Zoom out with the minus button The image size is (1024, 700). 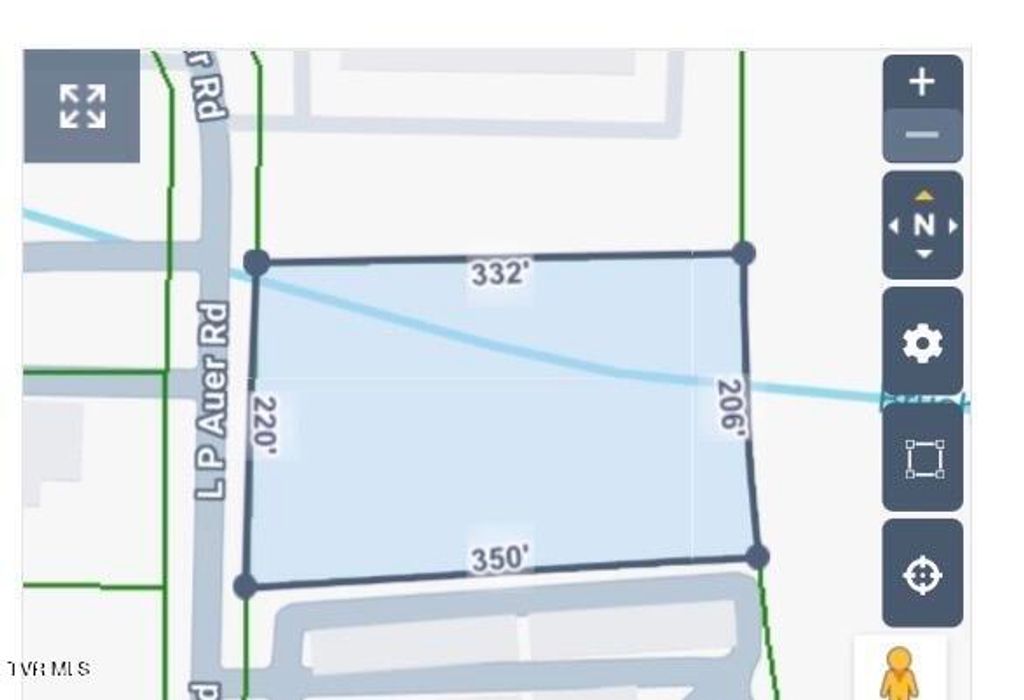tap(922, 136)
